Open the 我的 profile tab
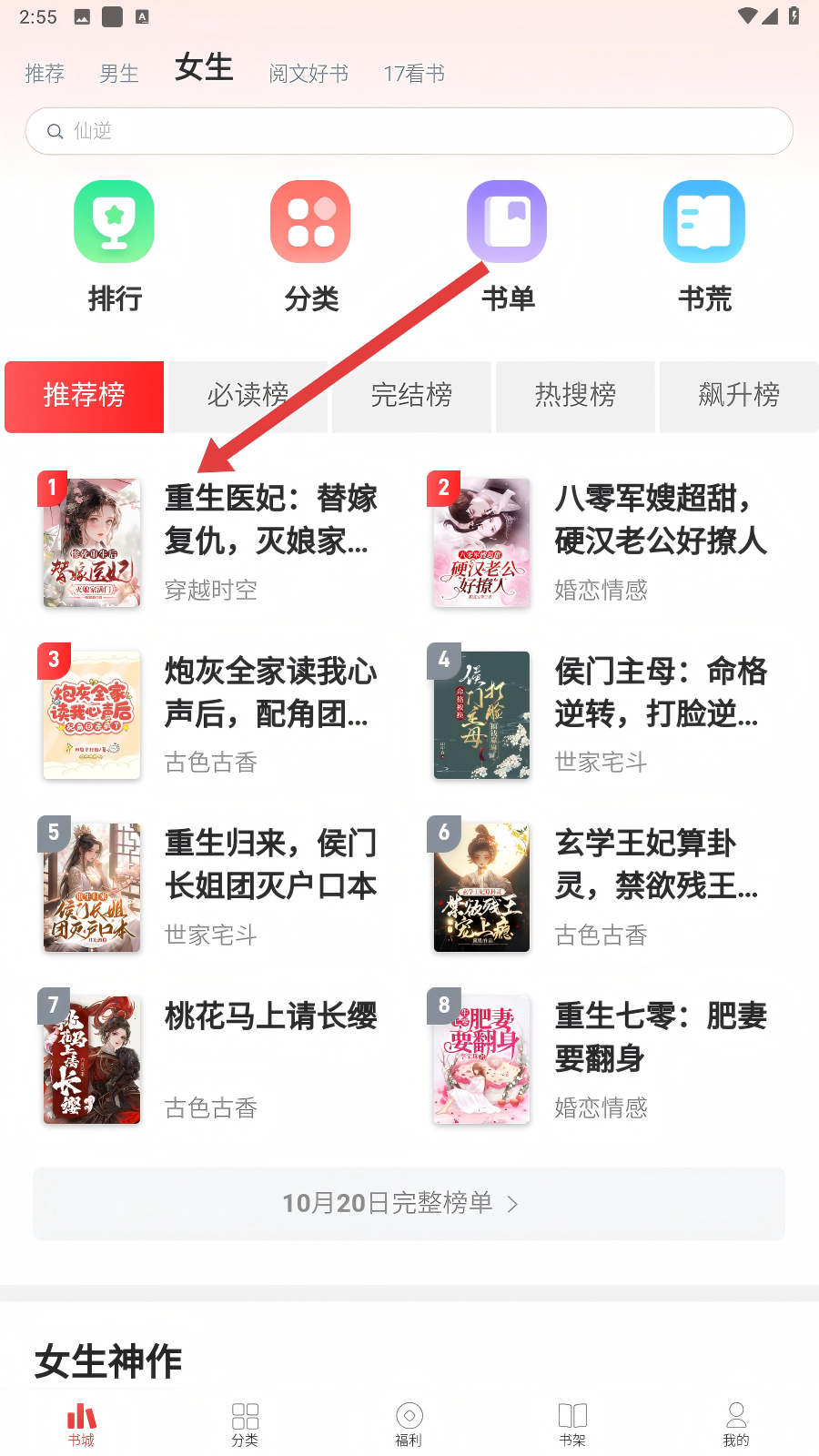This screenshot has height=1456, width=819. [x=736, y=1424]
